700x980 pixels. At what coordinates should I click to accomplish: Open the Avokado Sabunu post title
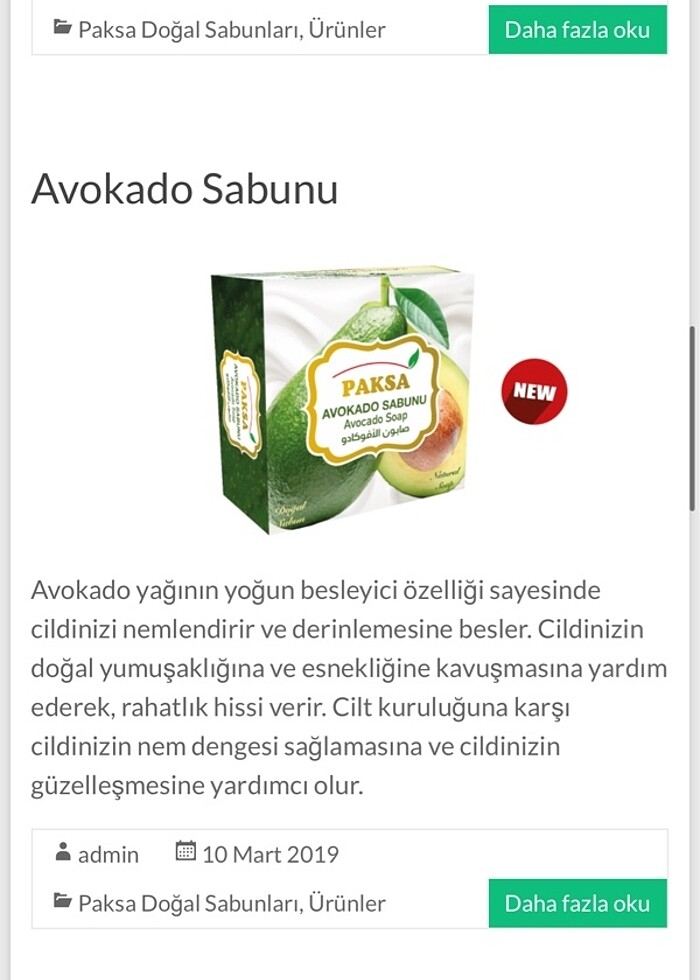pos(184,189)
